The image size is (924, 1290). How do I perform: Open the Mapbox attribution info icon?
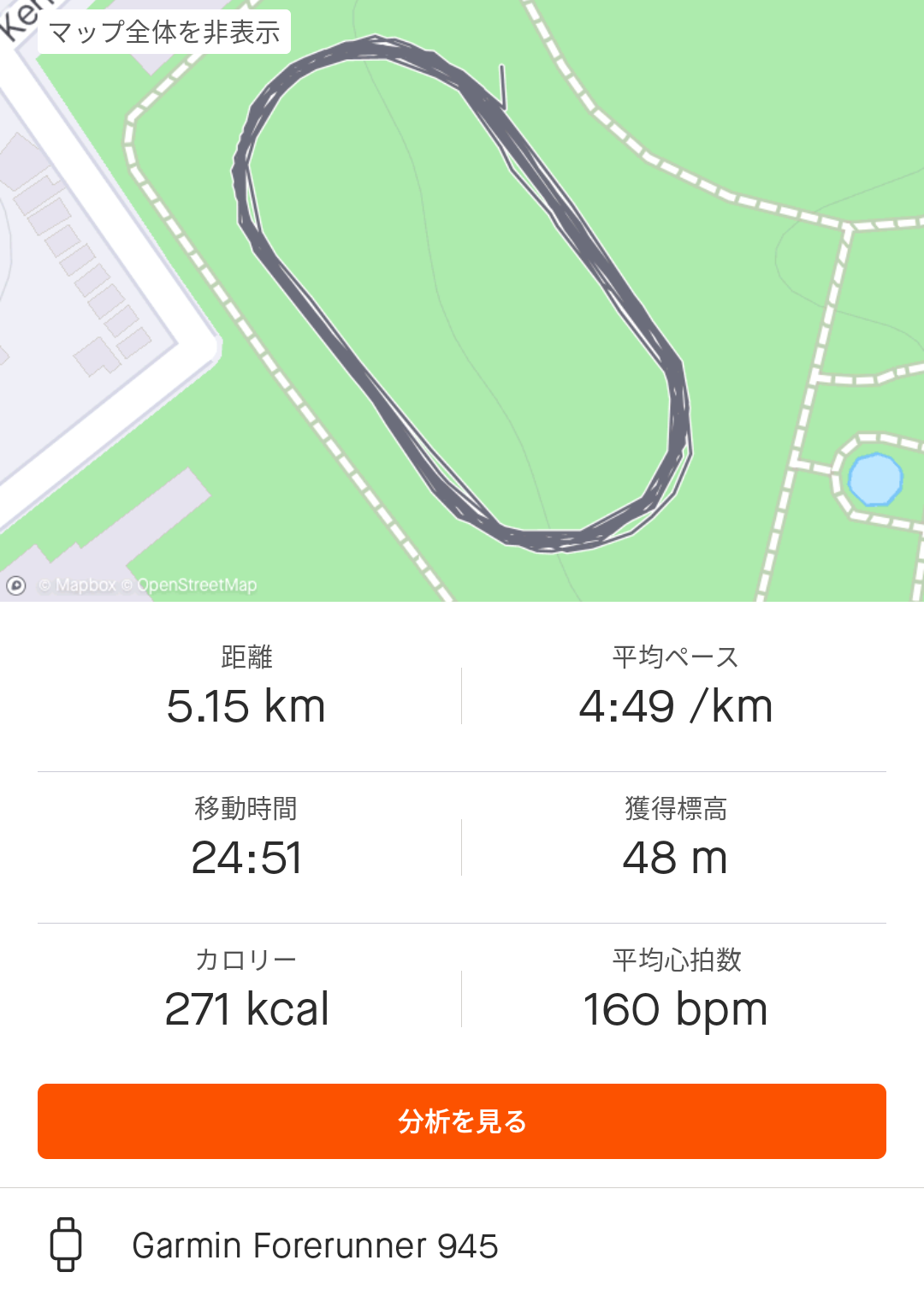16,586
